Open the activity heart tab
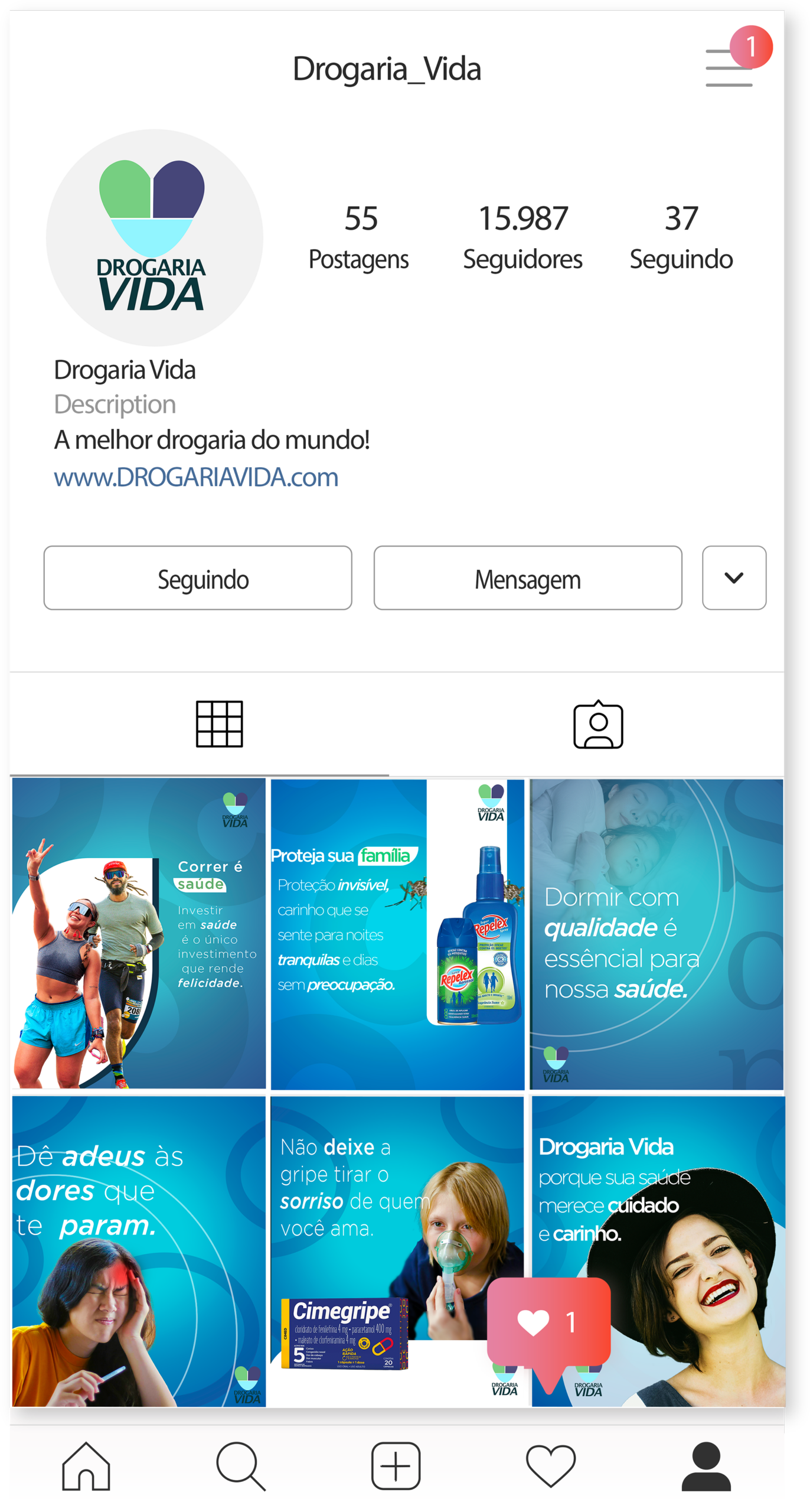Image resolution: width=810 pixels, height=1512 pixels. click(550, 1466)
